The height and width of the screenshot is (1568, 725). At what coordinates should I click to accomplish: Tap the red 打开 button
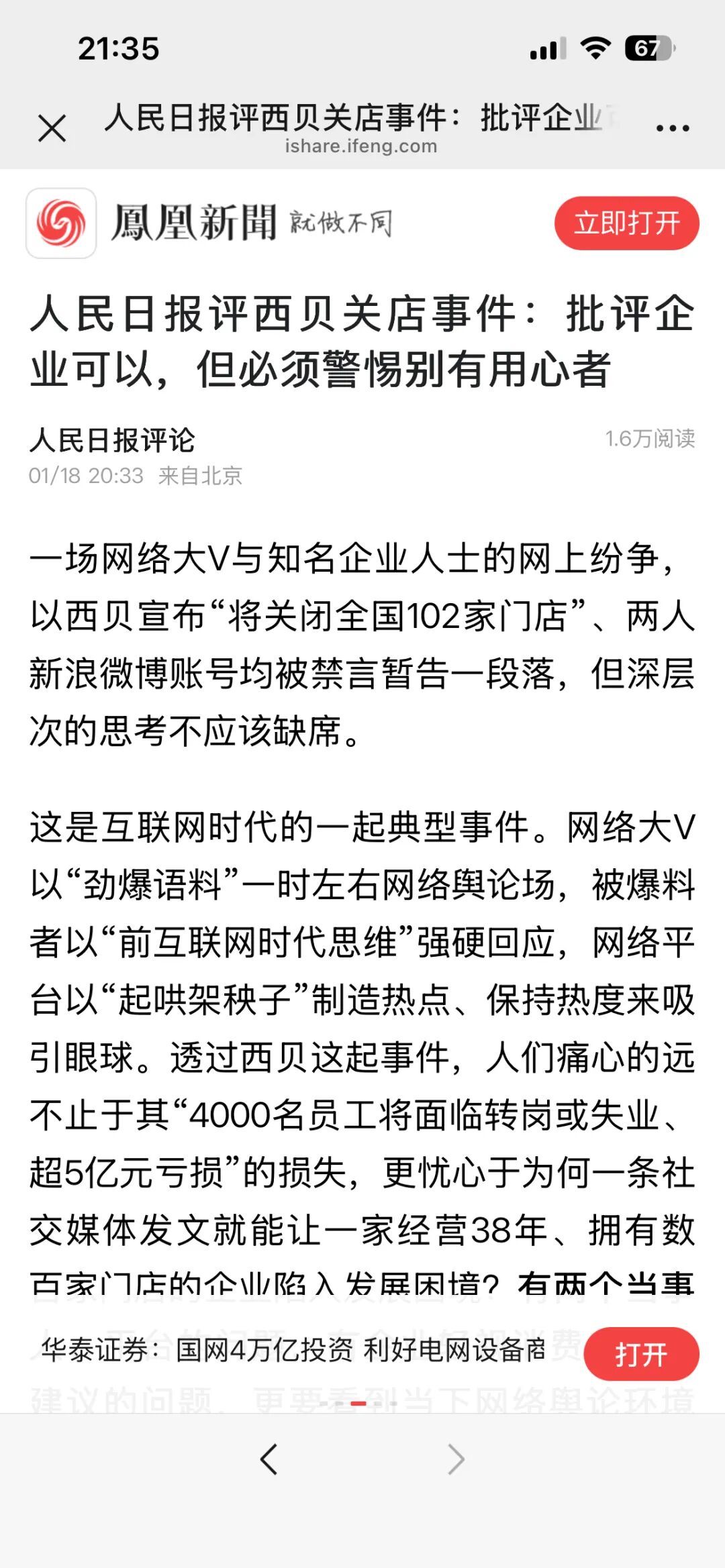click(641, 1354)
